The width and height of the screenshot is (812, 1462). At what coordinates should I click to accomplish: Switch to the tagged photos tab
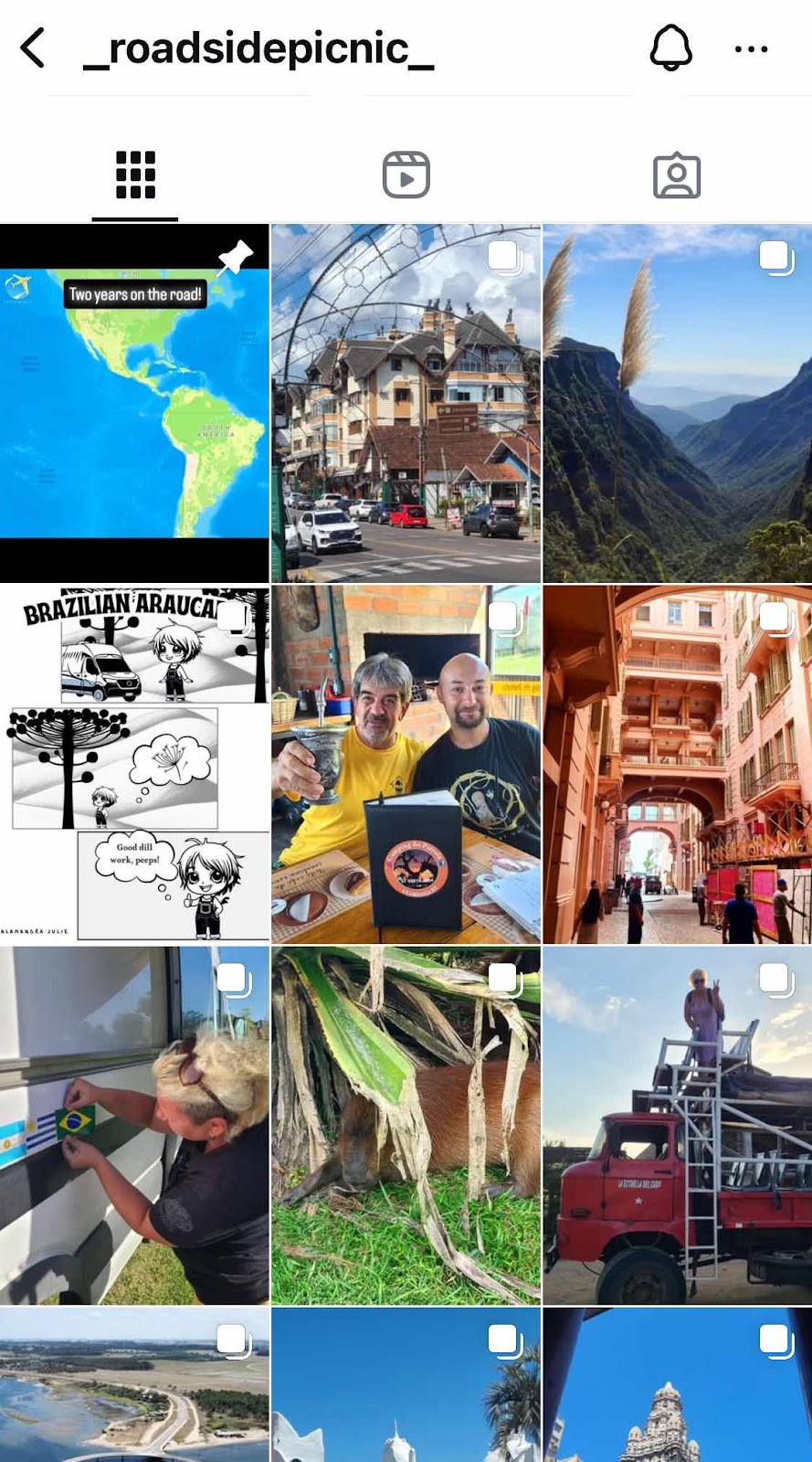pos(676,175)
